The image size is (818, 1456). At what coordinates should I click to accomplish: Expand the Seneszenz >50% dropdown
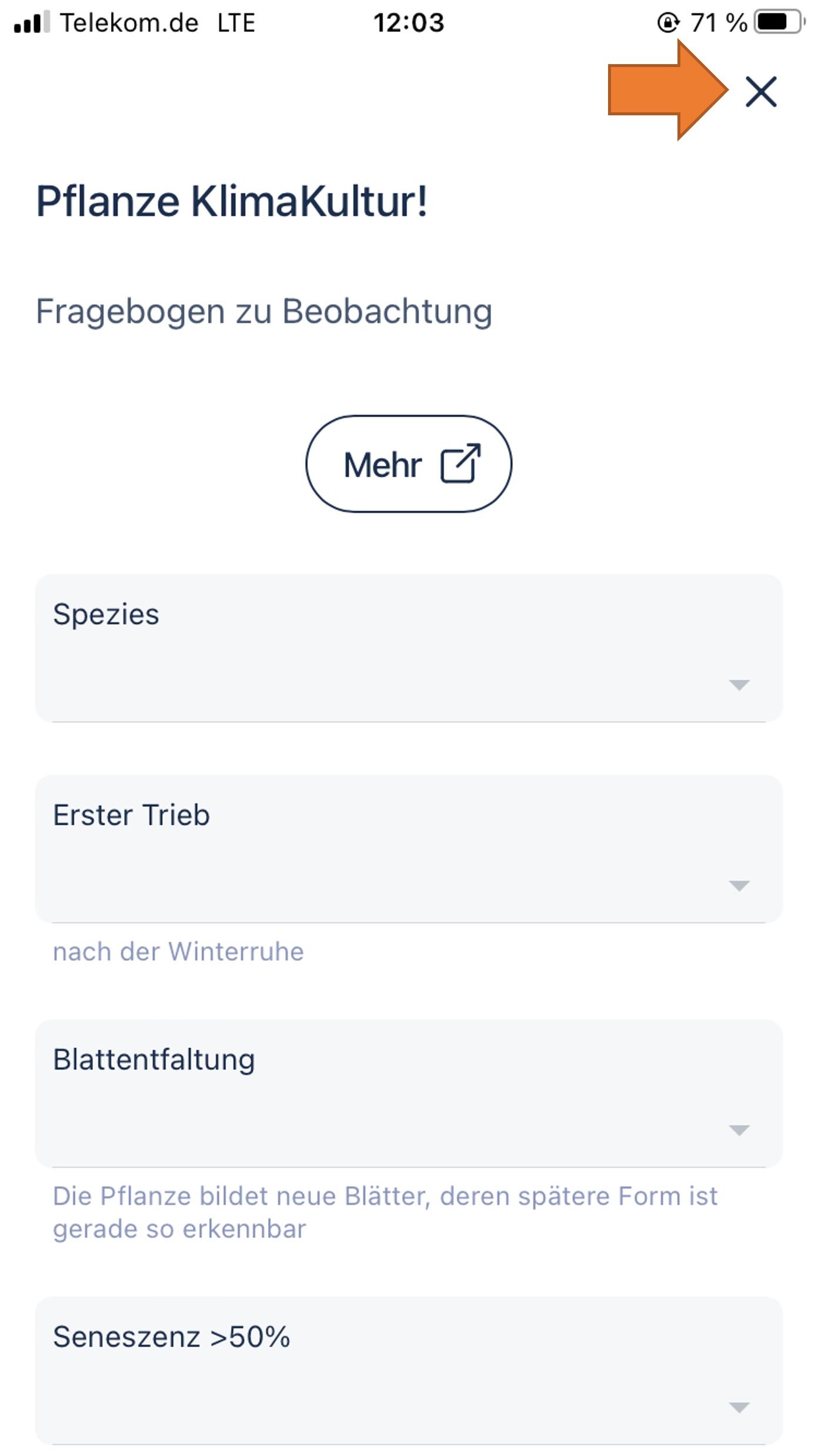(409, 1371)
